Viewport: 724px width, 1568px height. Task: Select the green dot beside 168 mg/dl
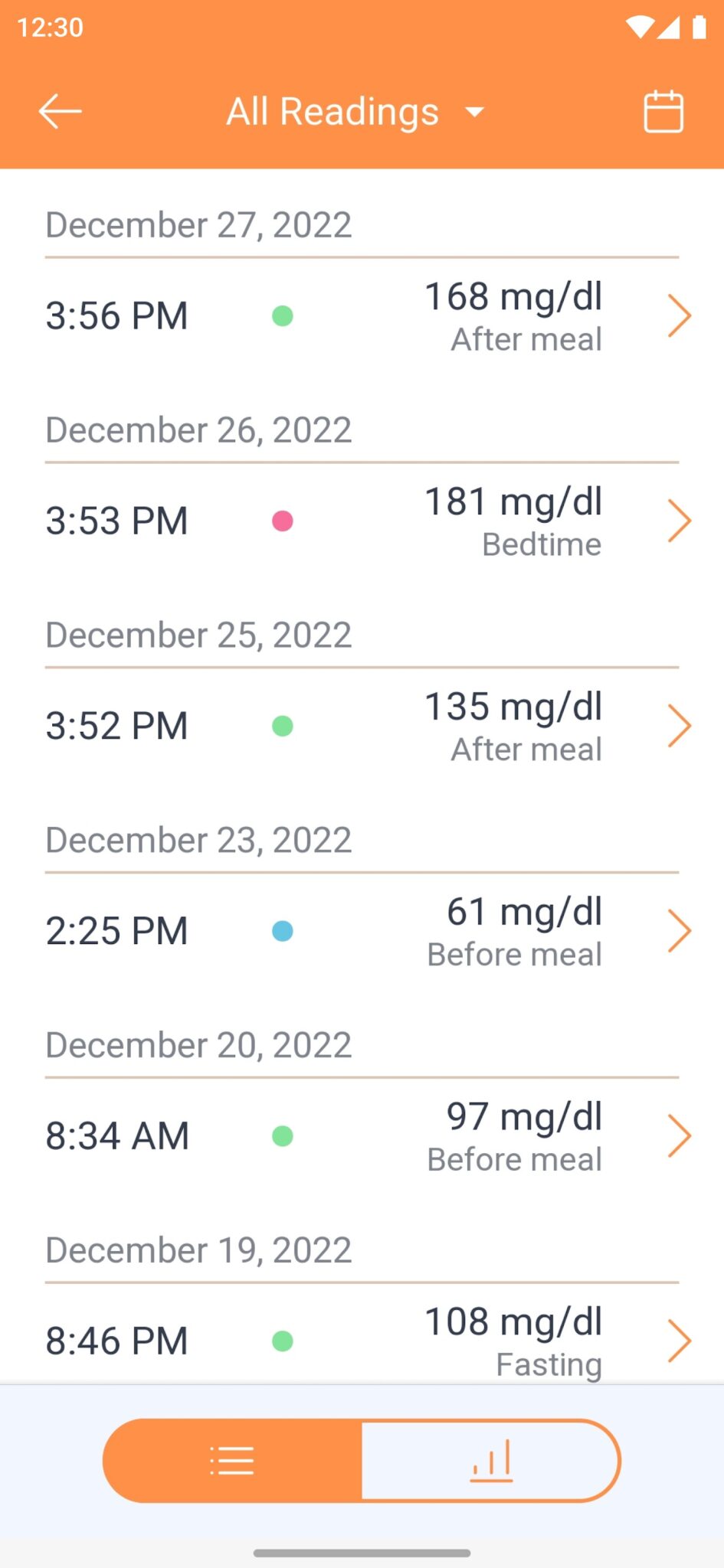point(282,315)
